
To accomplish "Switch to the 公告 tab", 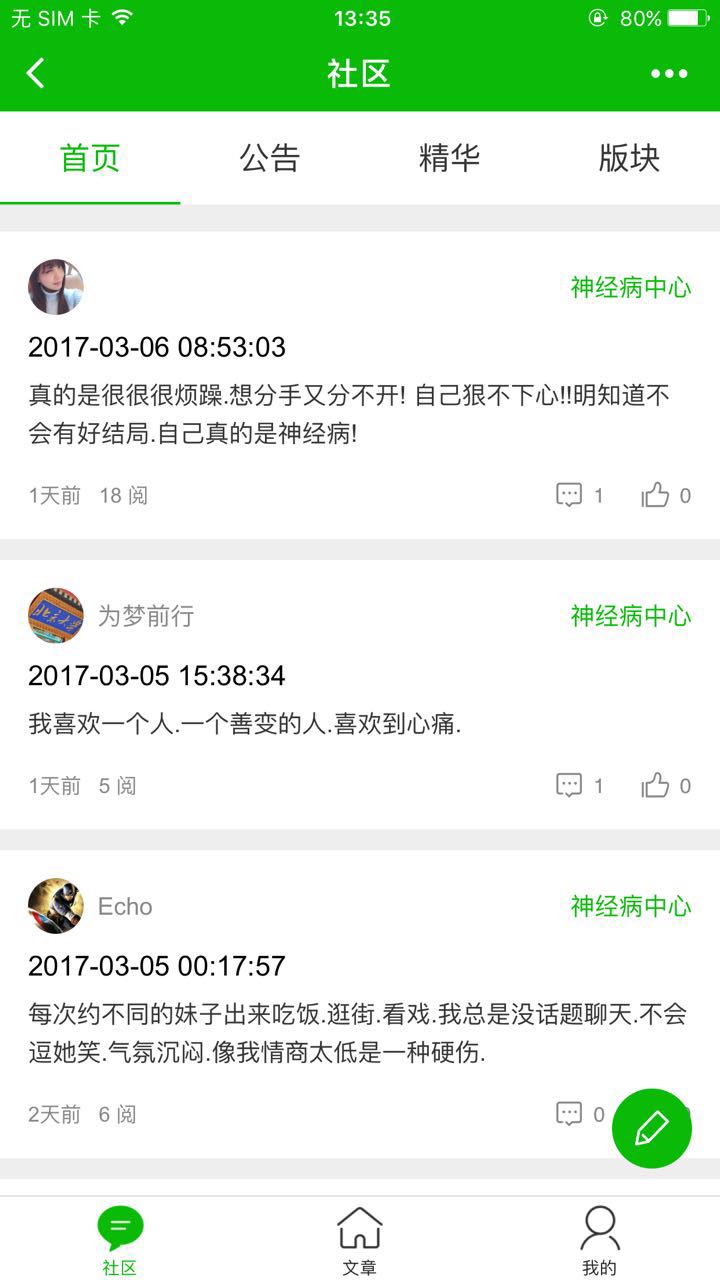I will click(269, 158).
